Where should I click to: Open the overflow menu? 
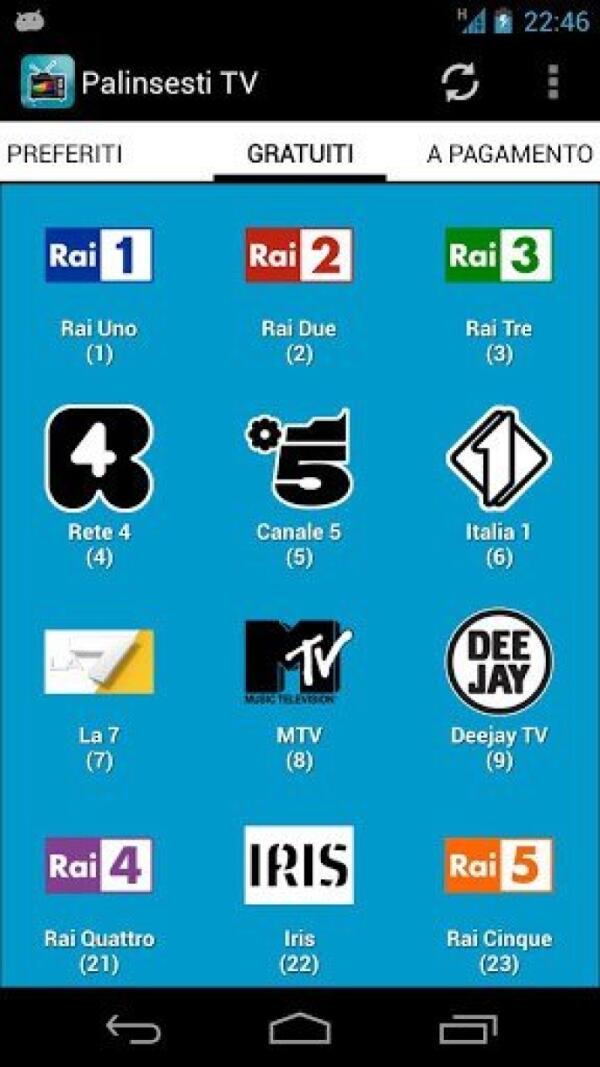click(x=553, y=83)
